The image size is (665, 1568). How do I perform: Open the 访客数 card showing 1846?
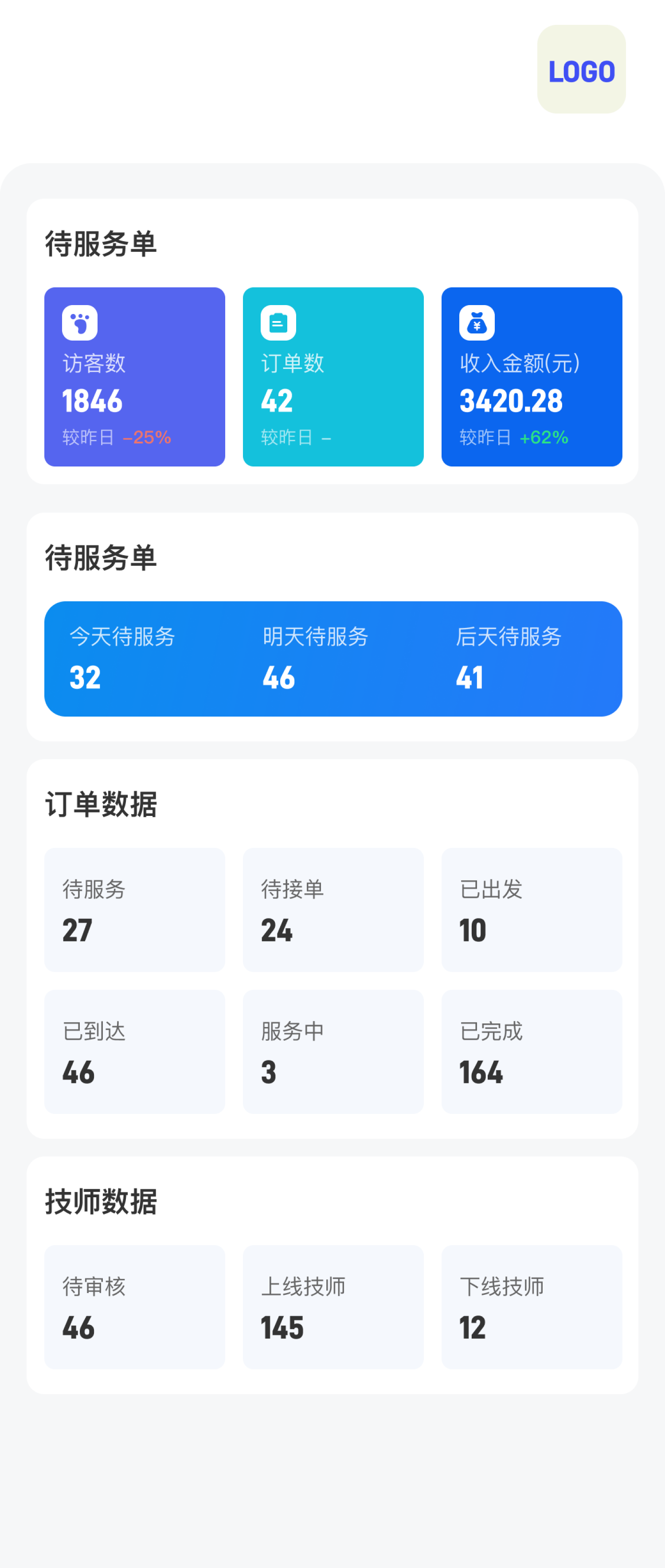coord(134,377)
